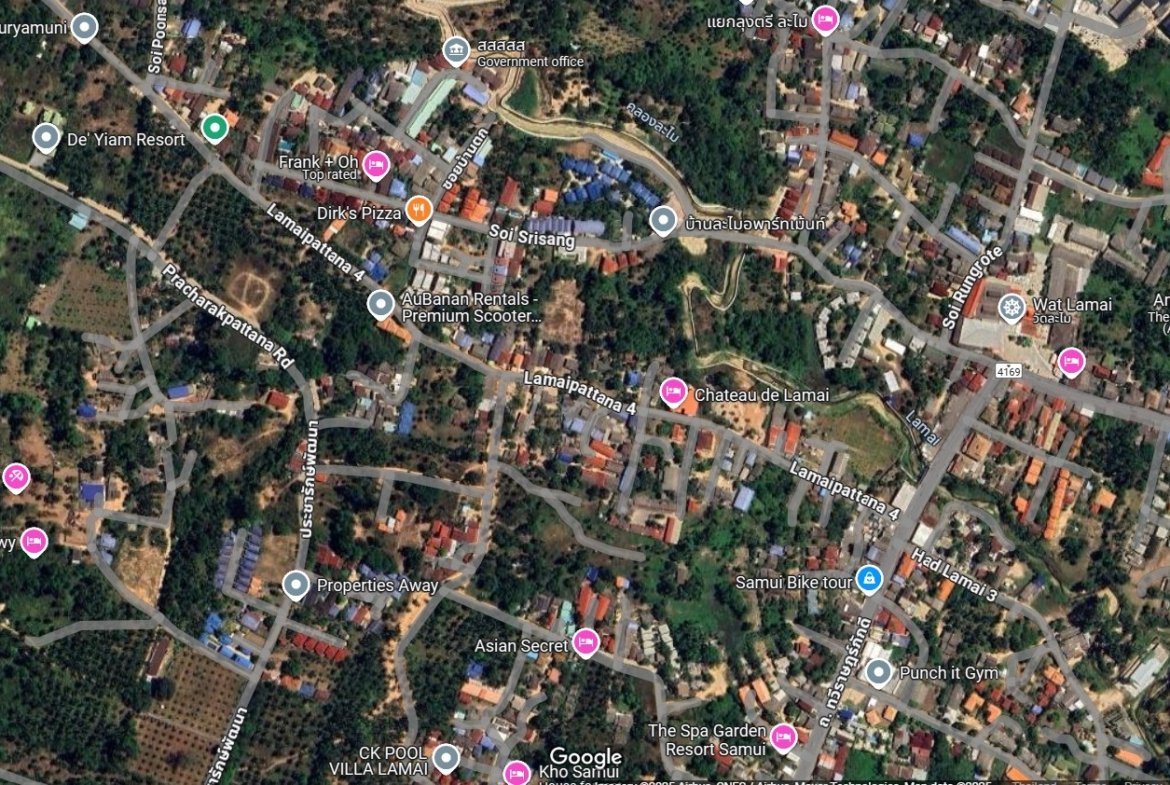Open De' Yiam Resort place marker

coord(46,138)
